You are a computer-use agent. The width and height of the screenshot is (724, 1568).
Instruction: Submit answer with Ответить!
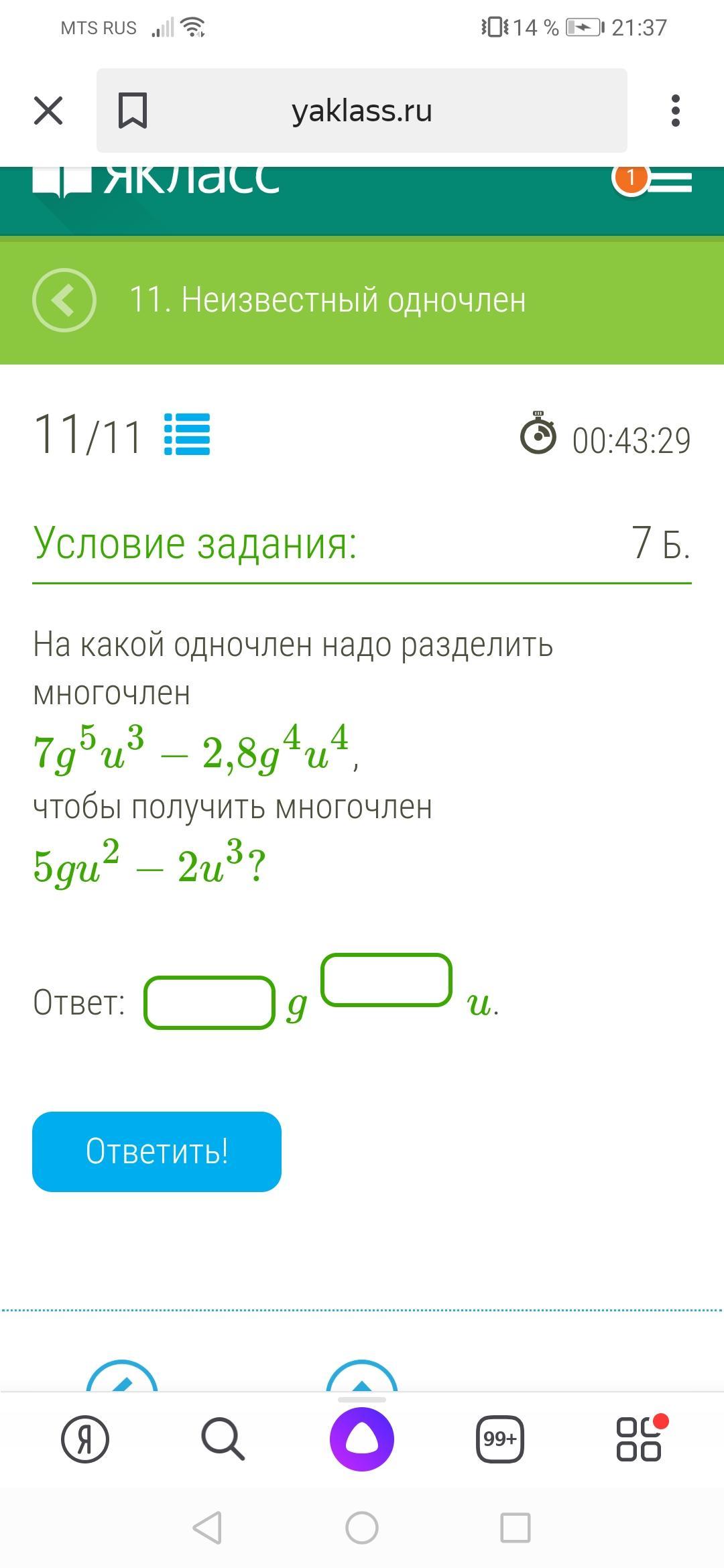(157, 1151)
